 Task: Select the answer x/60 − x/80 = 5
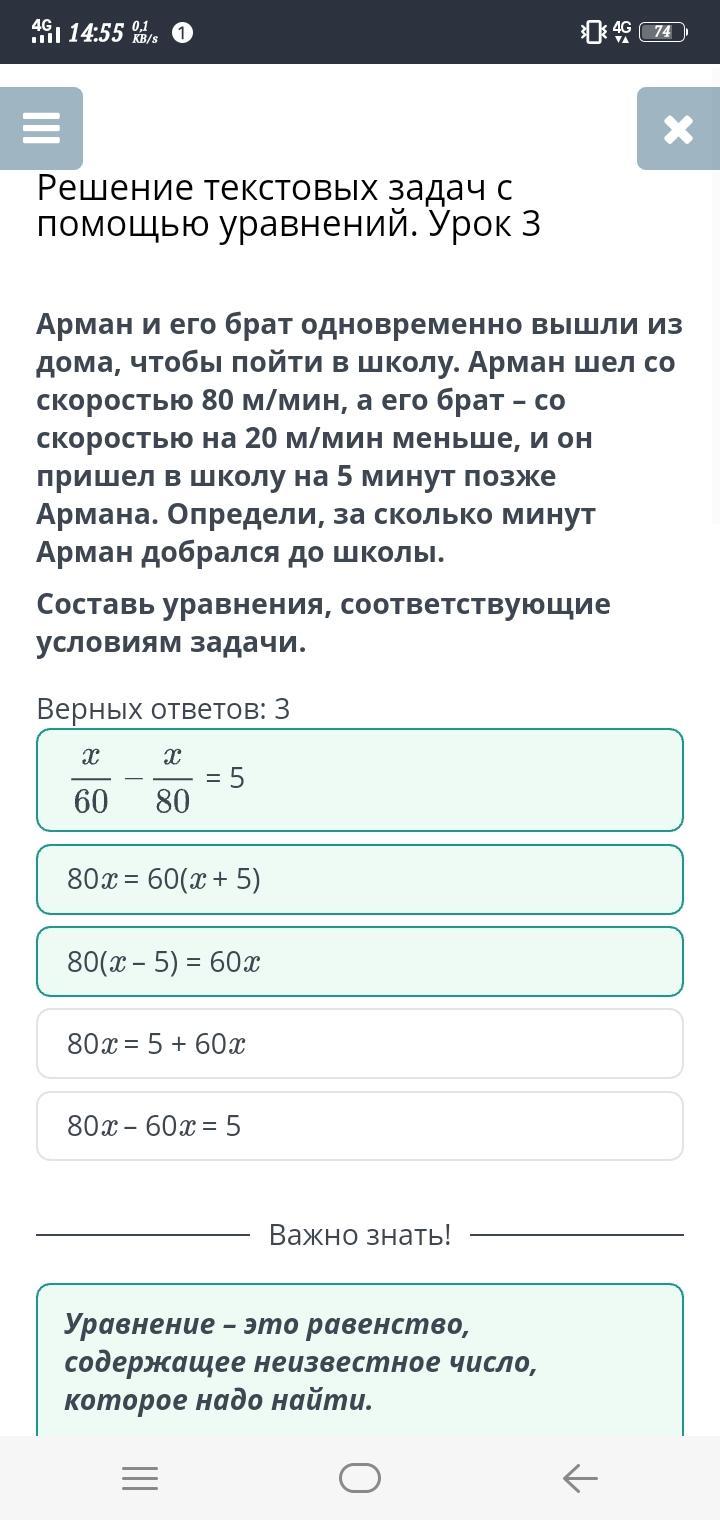(360, 780)
